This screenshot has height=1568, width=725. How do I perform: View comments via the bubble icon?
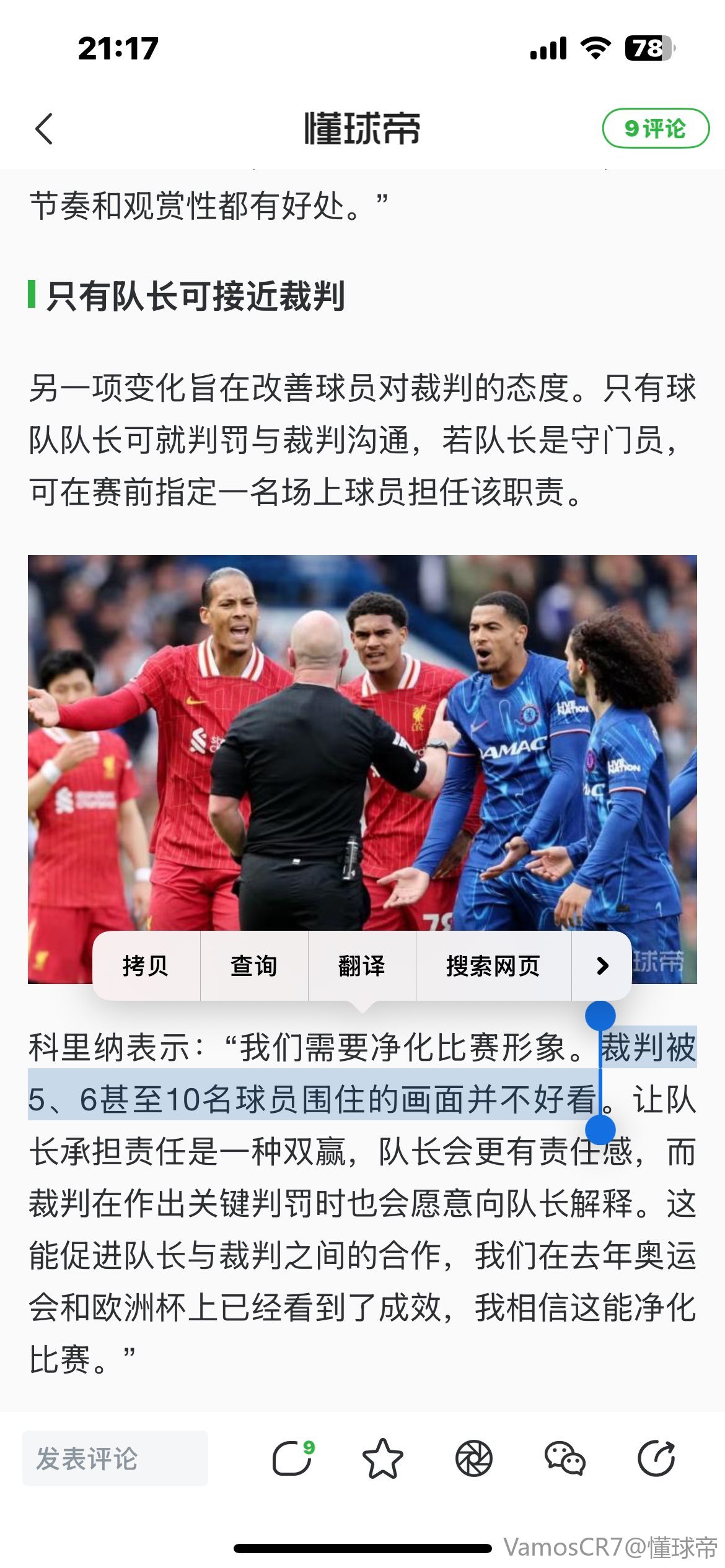pos(292,1458)
